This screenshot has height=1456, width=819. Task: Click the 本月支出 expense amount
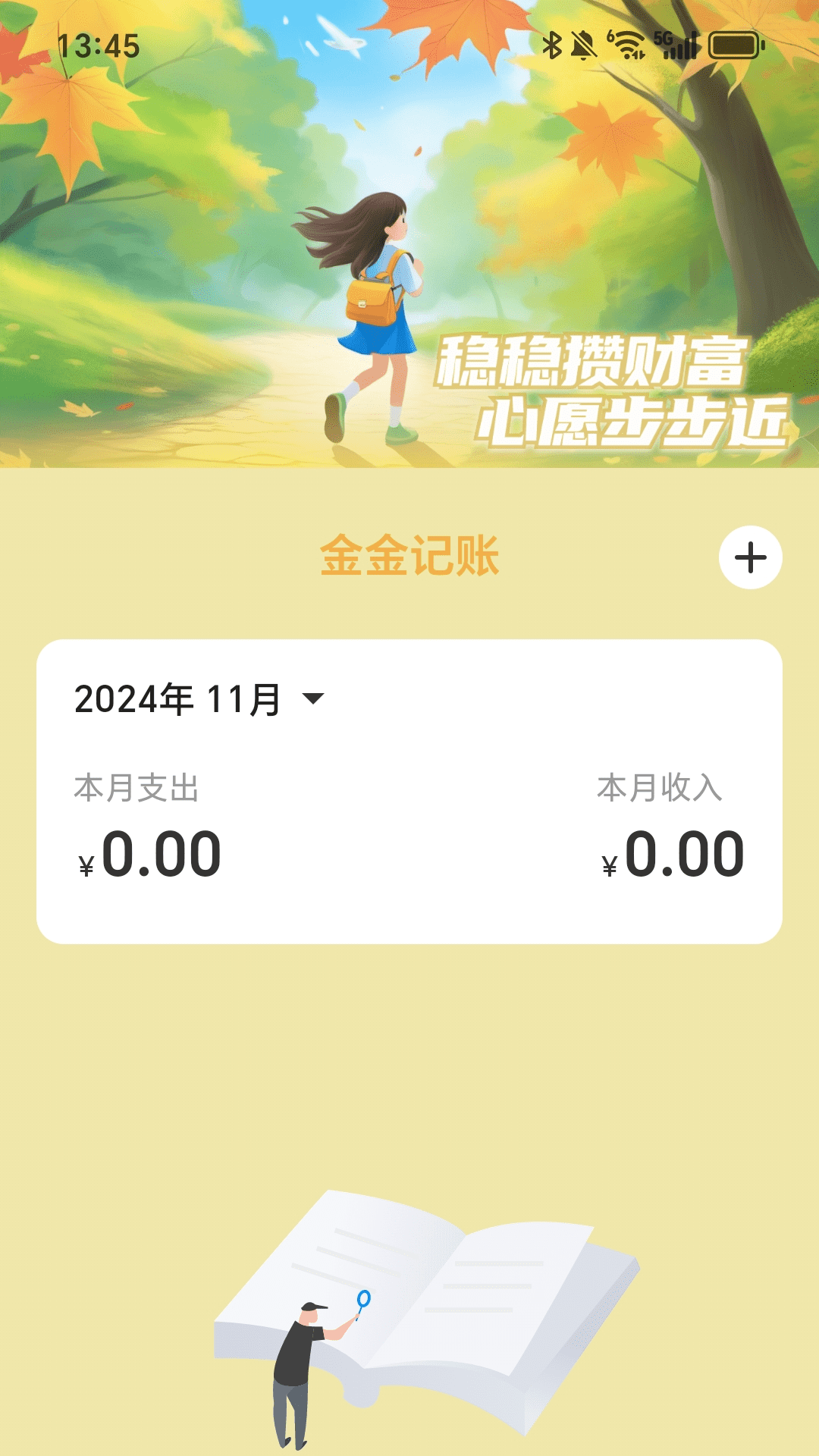pos(148,855)
